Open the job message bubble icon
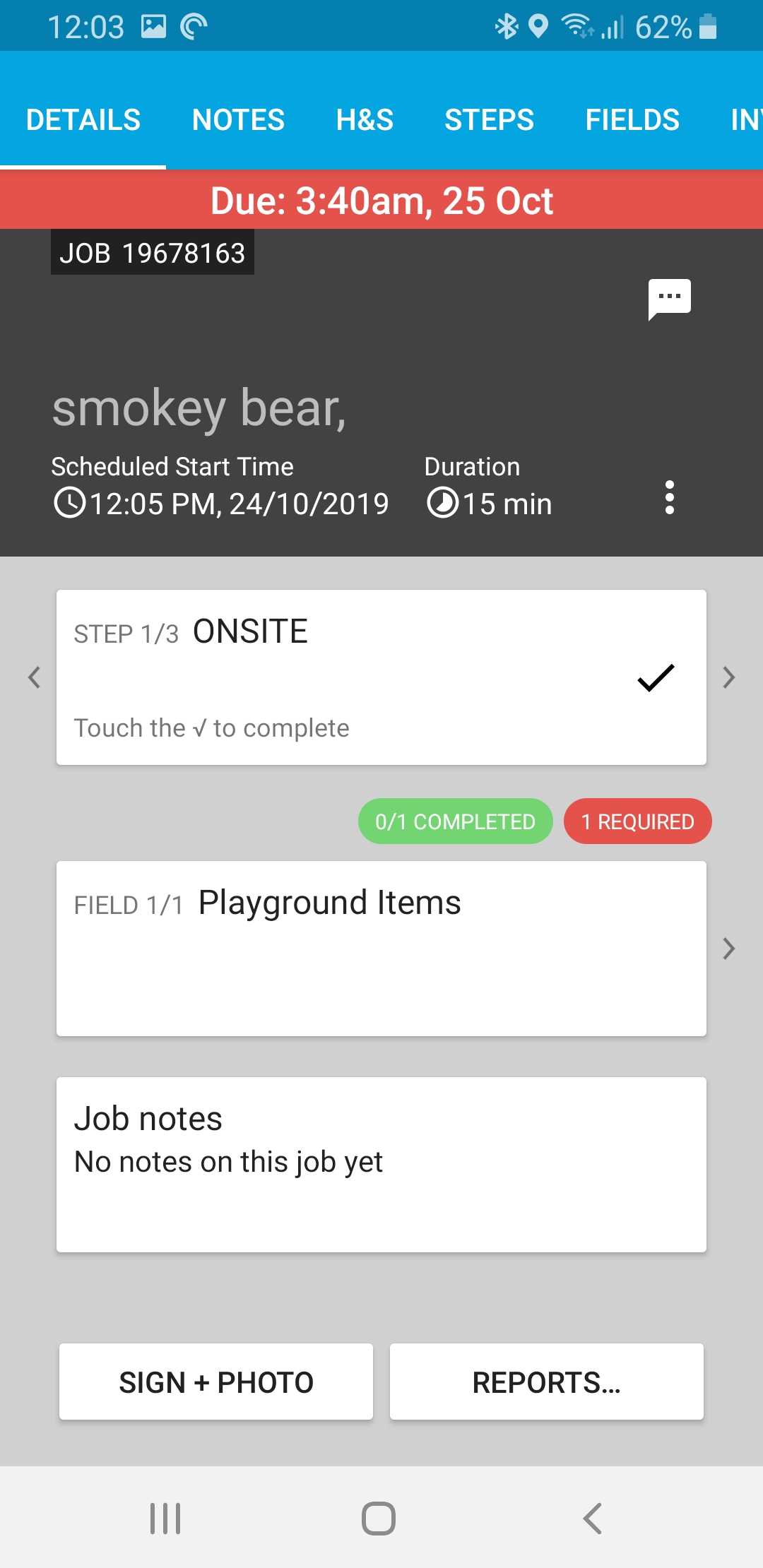Image resolution: width=763 pixels, height=1568 pixels. 669,299
